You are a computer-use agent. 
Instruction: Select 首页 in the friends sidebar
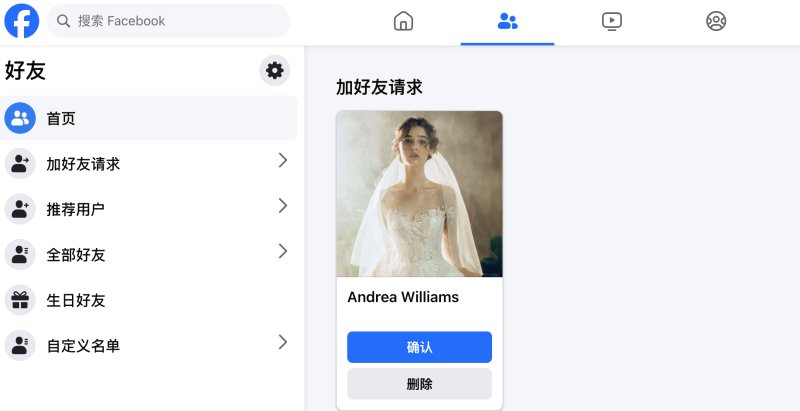click(148, 118)
